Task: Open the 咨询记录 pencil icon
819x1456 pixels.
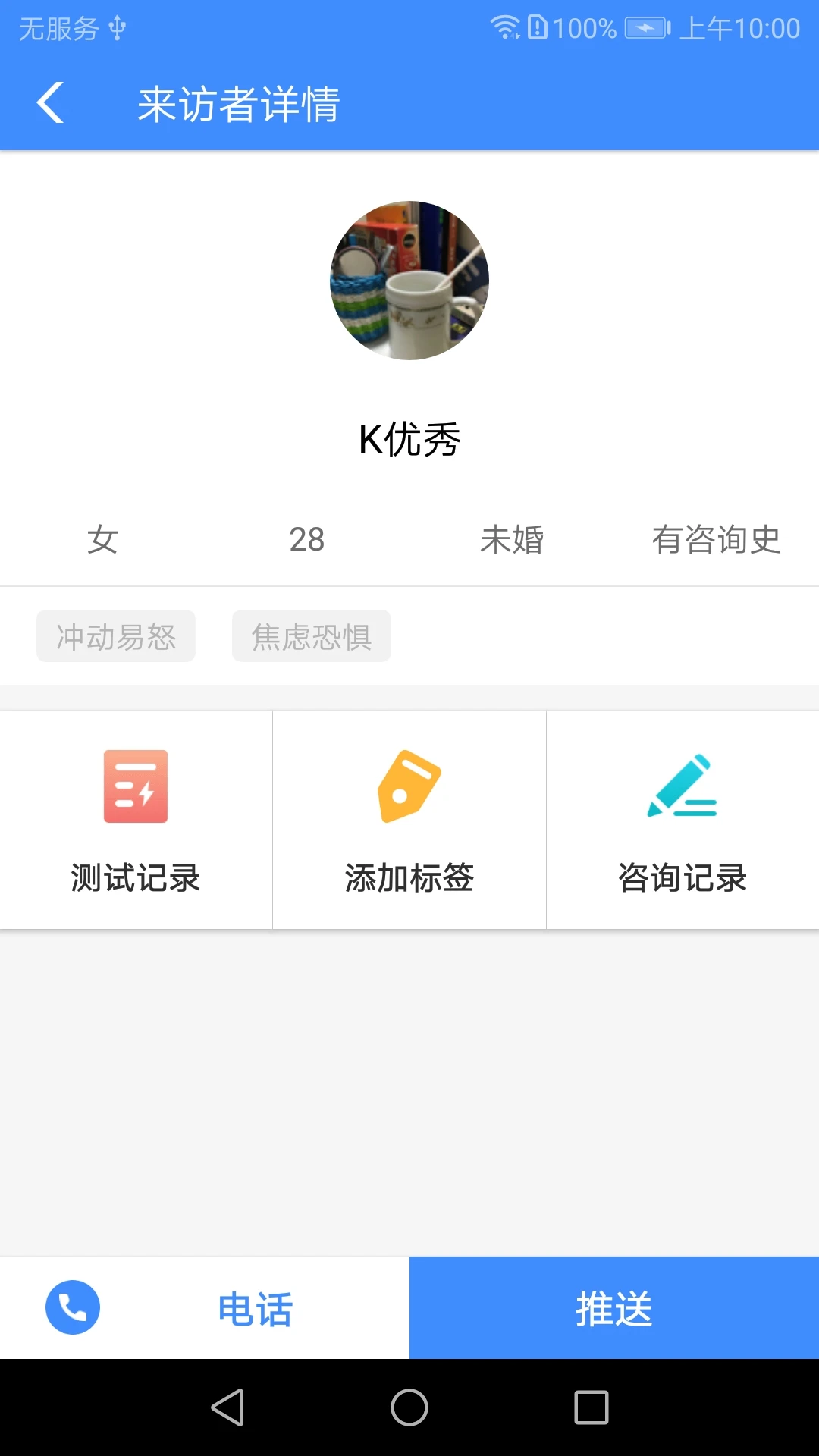Action: click(x=681, y=786)
